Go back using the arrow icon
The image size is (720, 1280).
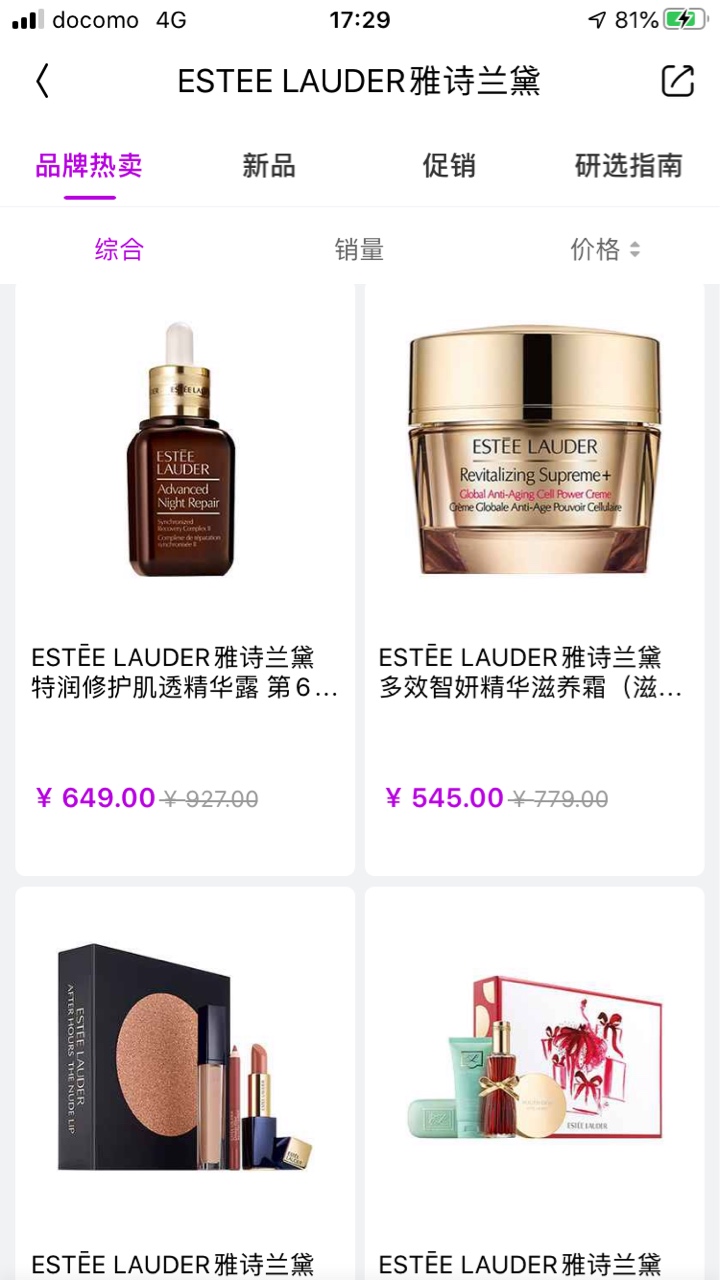pyautogui.click(x=42, y=81)
